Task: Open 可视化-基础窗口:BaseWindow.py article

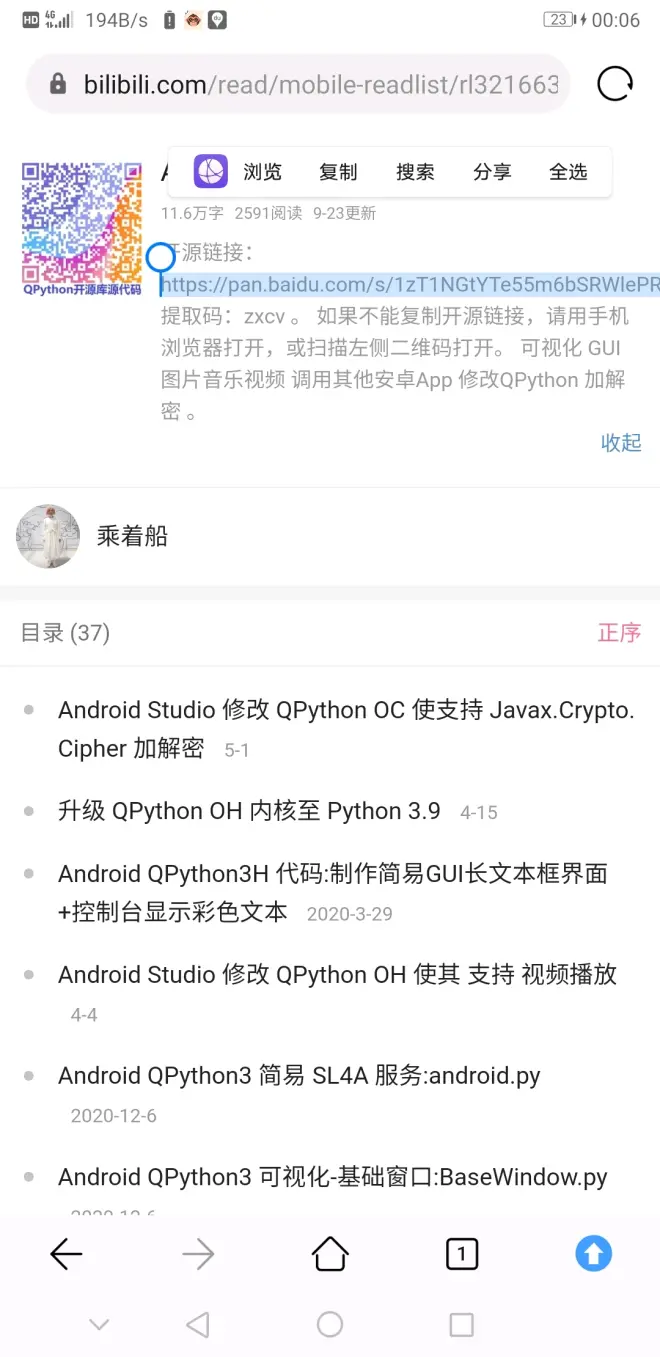Action: (x=332, y=1177)
